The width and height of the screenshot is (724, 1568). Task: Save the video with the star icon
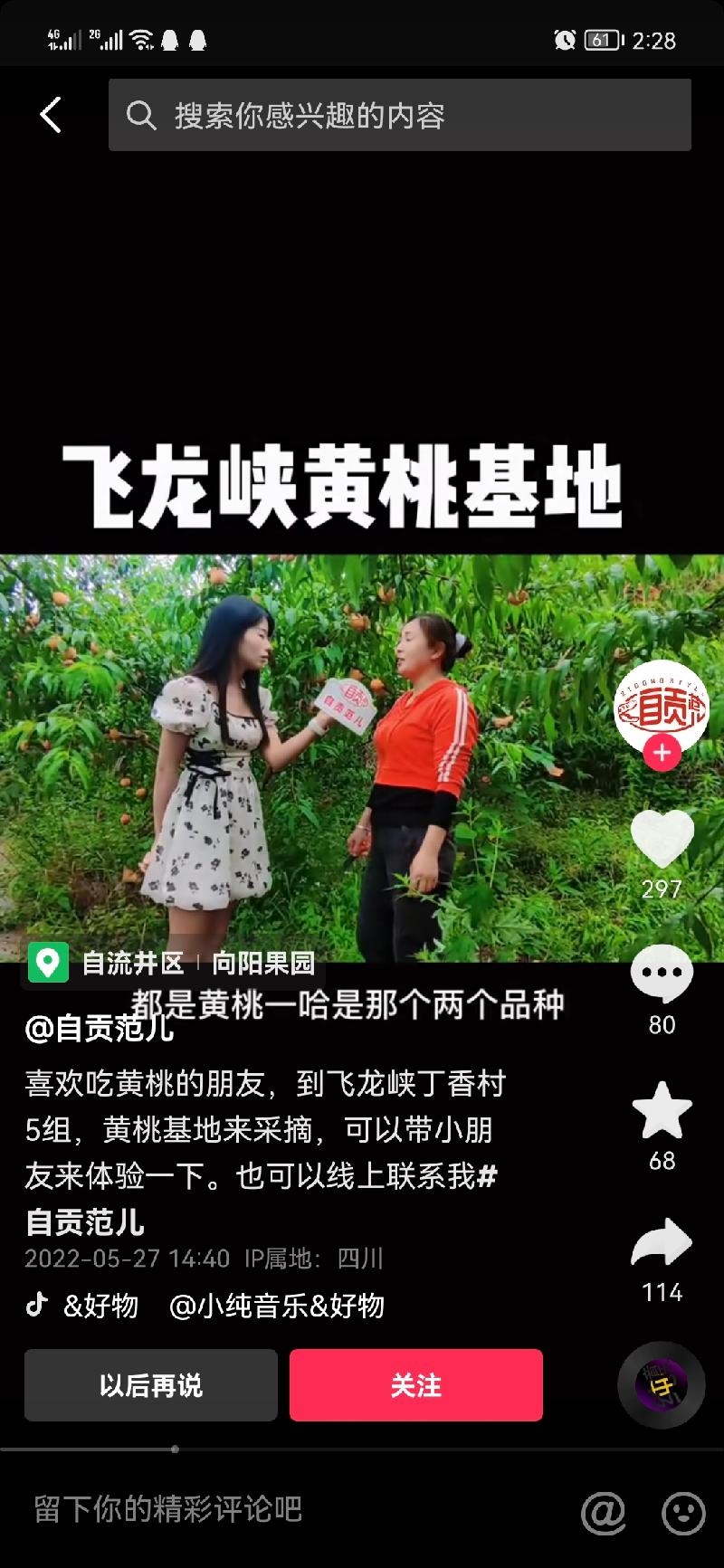pyautogui.click(x=662, y=1110)
